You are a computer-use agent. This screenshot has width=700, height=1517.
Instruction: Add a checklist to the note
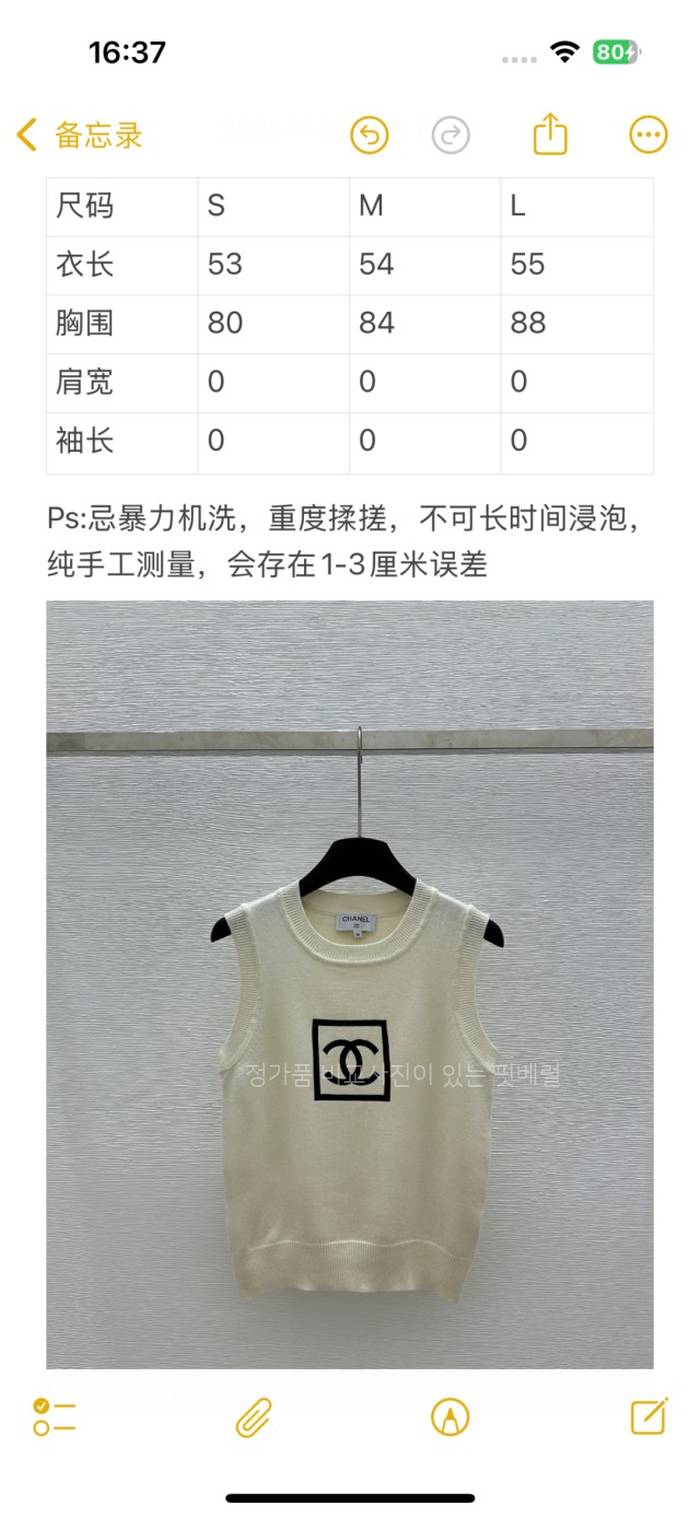coord(54,1417)
